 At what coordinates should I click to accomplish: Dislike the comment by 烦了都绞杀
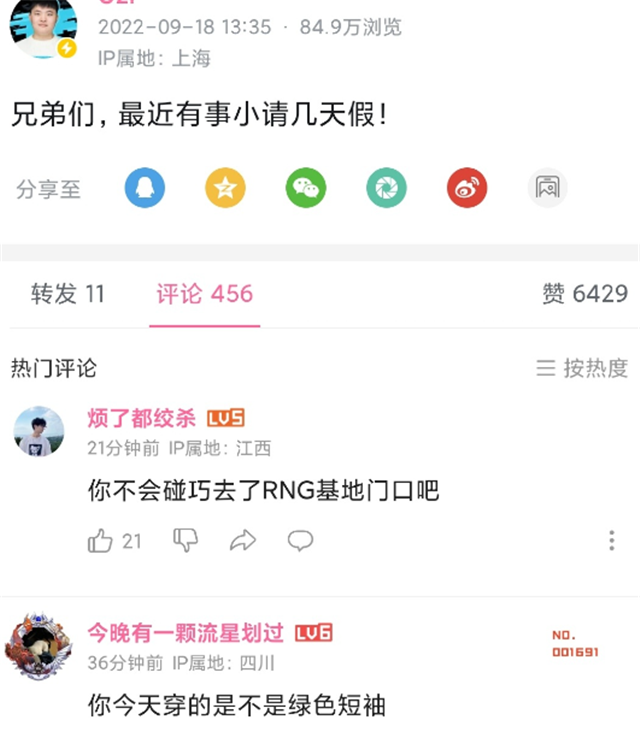point(186,541)
